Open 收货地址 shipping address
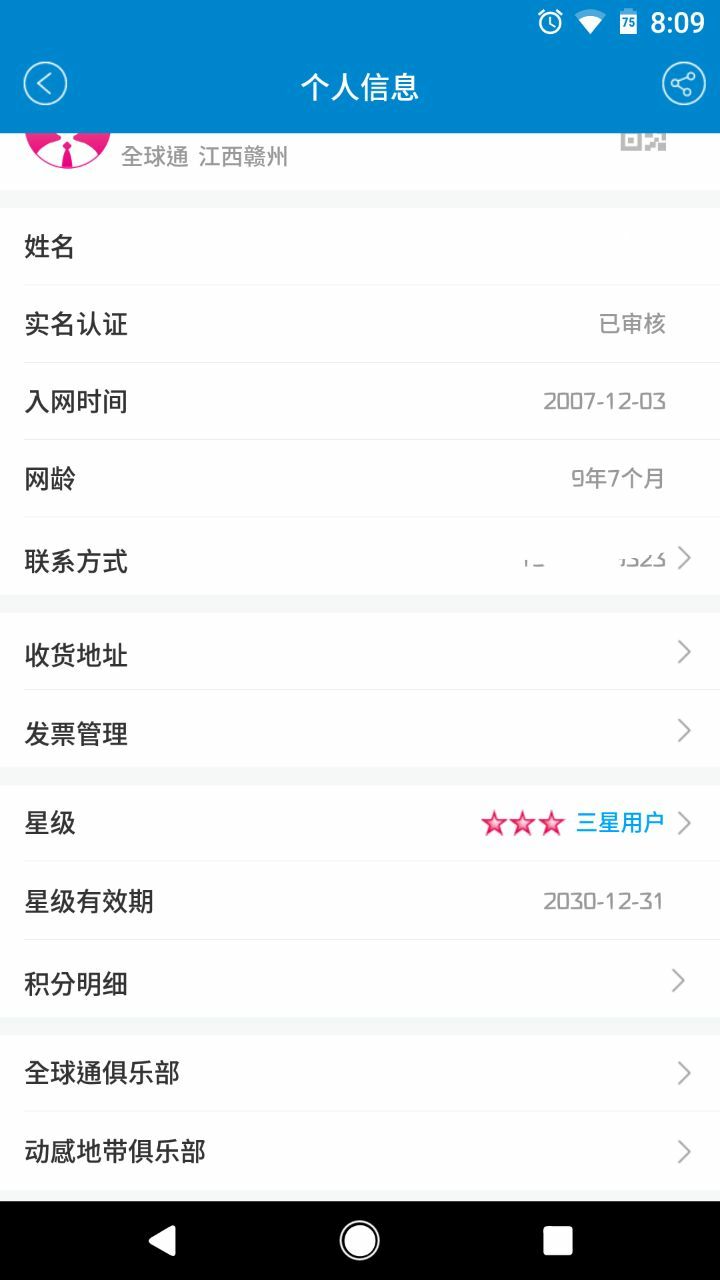The image size is (720, 1280). (x=360, y=654)
